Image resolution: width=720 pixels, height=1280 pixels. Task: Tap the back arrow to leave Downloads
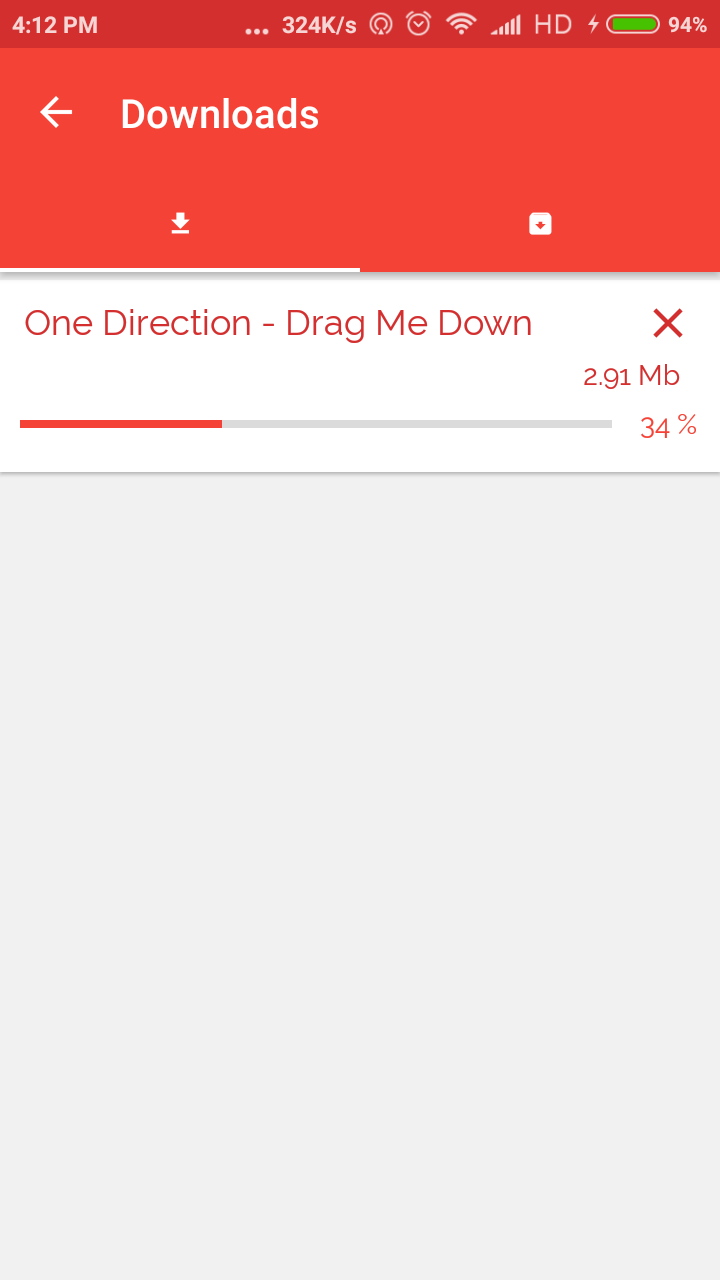55,112
